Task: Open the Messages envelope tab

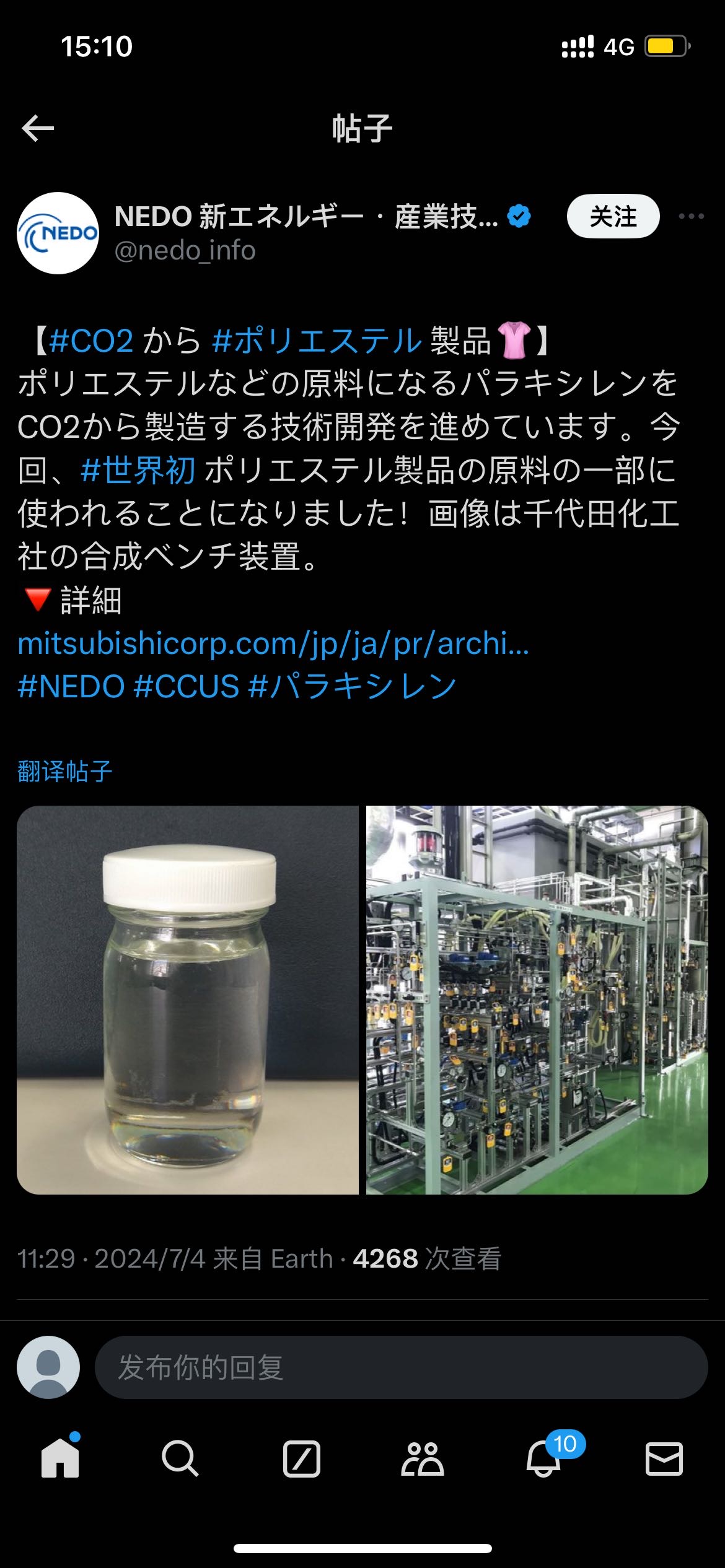Action: [x=664, y=1459]
